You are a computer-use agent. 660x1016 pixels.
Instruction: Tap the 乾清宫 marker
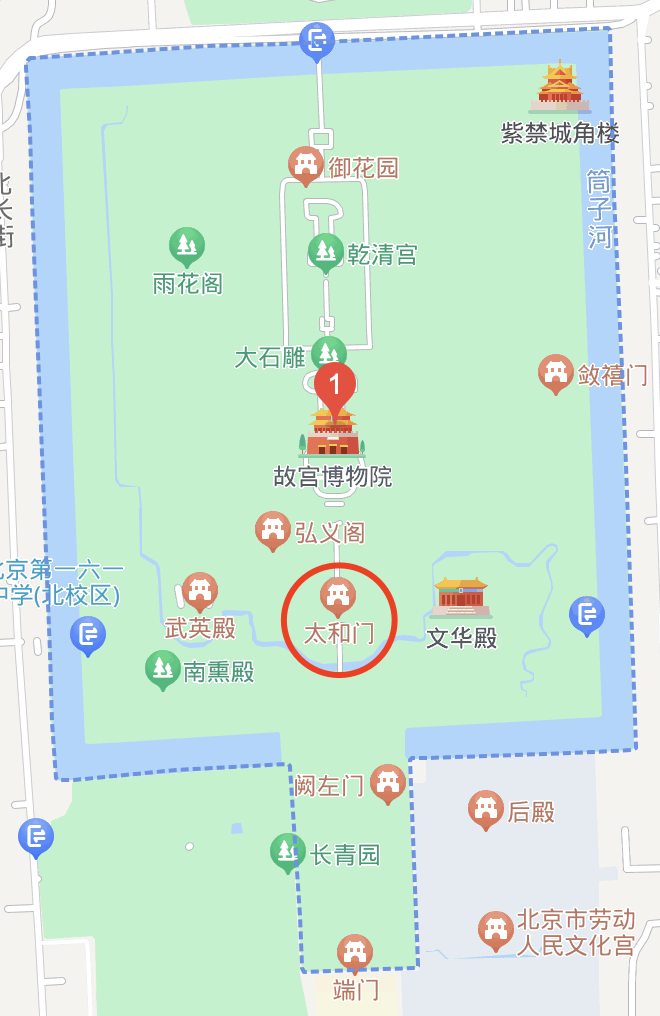[x=326, y=252]
